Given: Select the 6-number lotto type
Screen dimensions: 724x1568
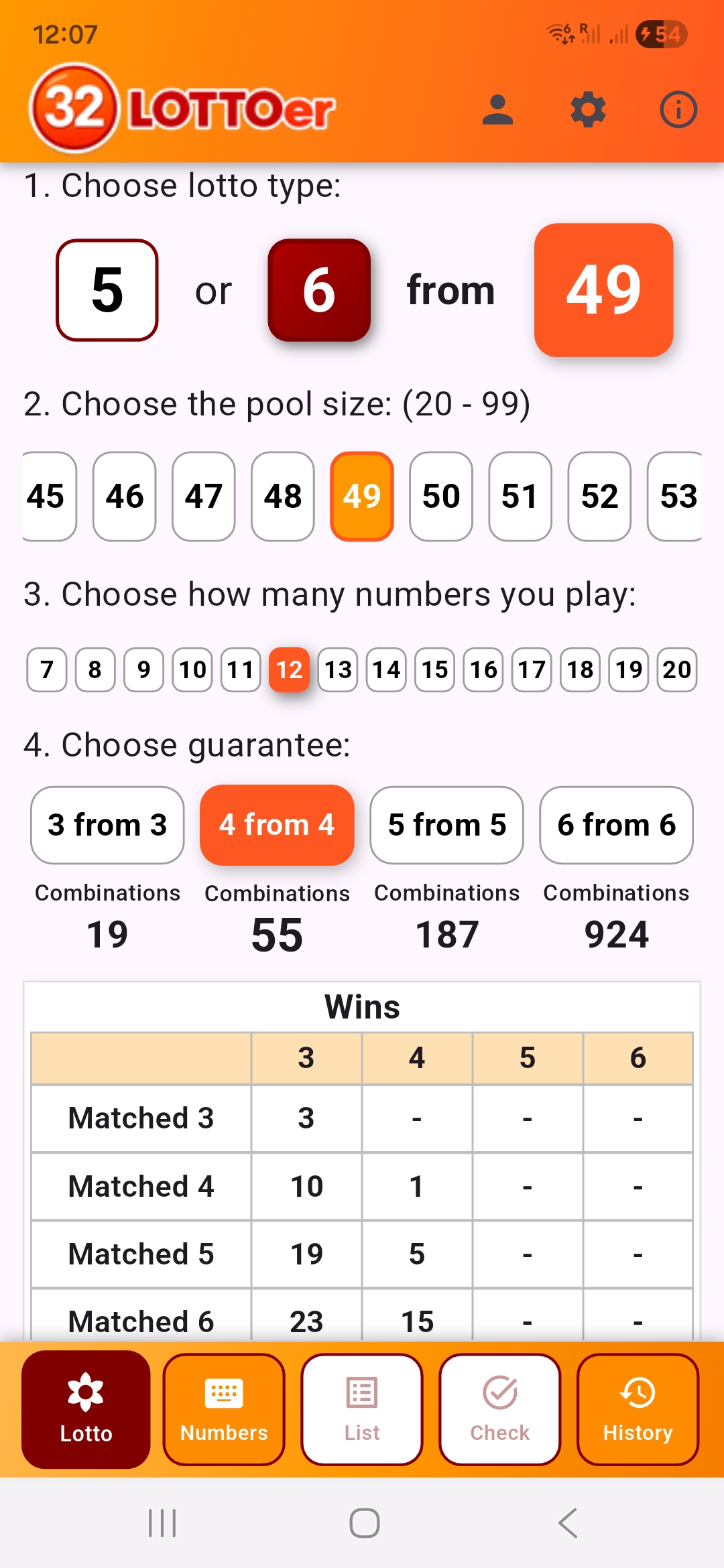Looking at the screenshot, I should pyautogui.click(x=319, y=290).
